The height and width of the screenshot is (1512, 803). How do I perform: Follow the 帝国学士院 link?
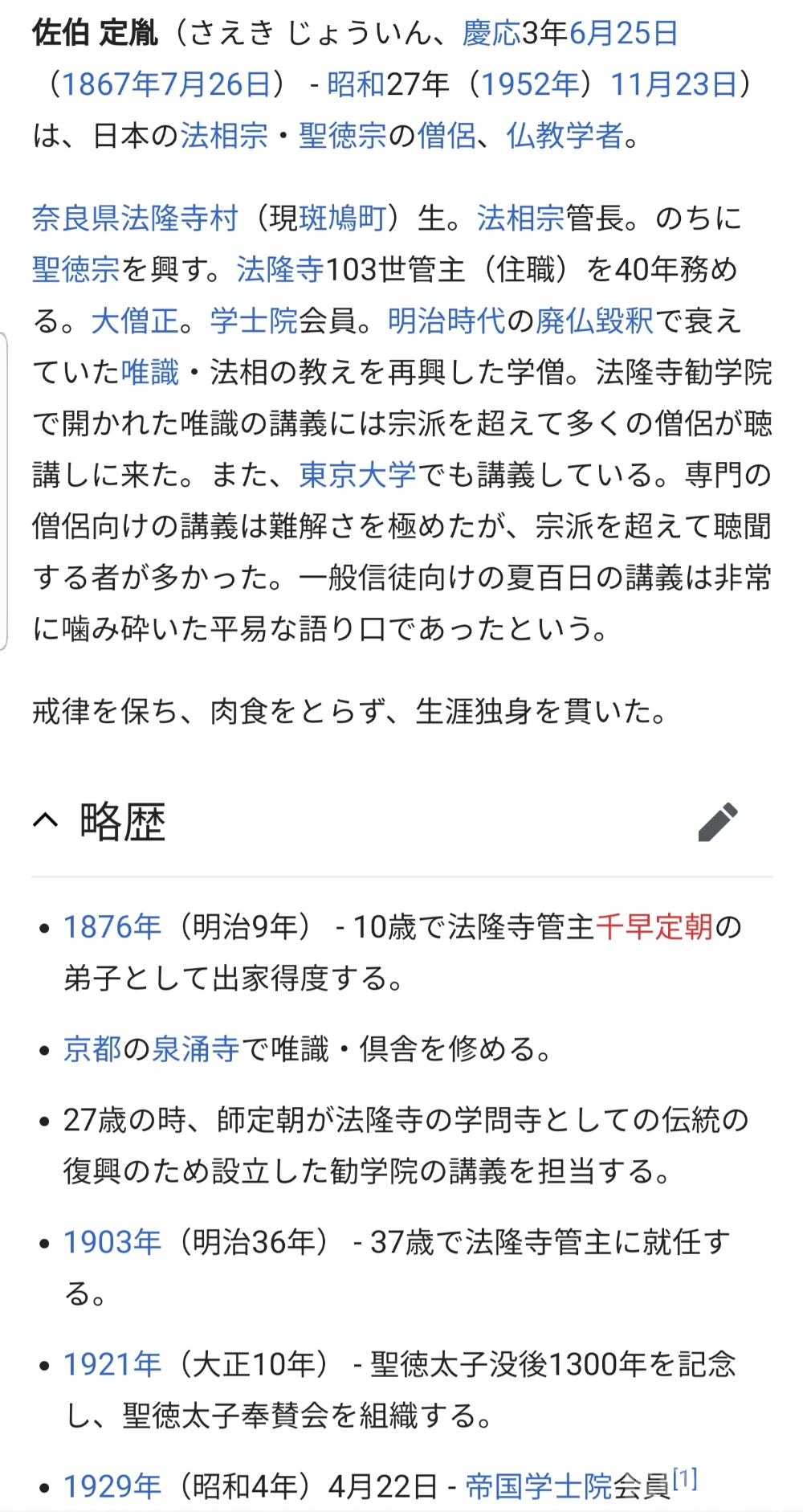tap(539, 1486)
